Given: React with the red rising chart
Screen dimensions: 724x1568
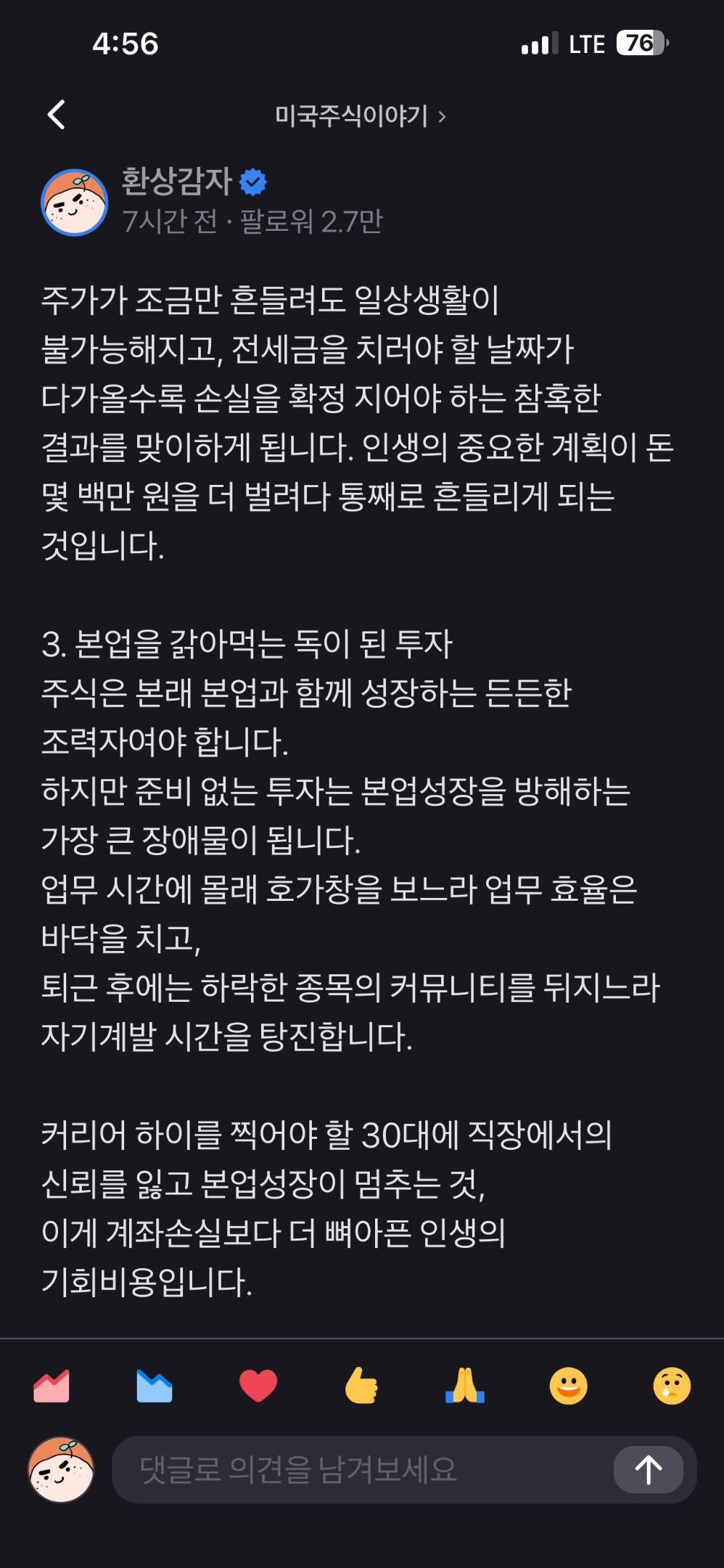Looking at the screenshot, I should click(52, 1386).
